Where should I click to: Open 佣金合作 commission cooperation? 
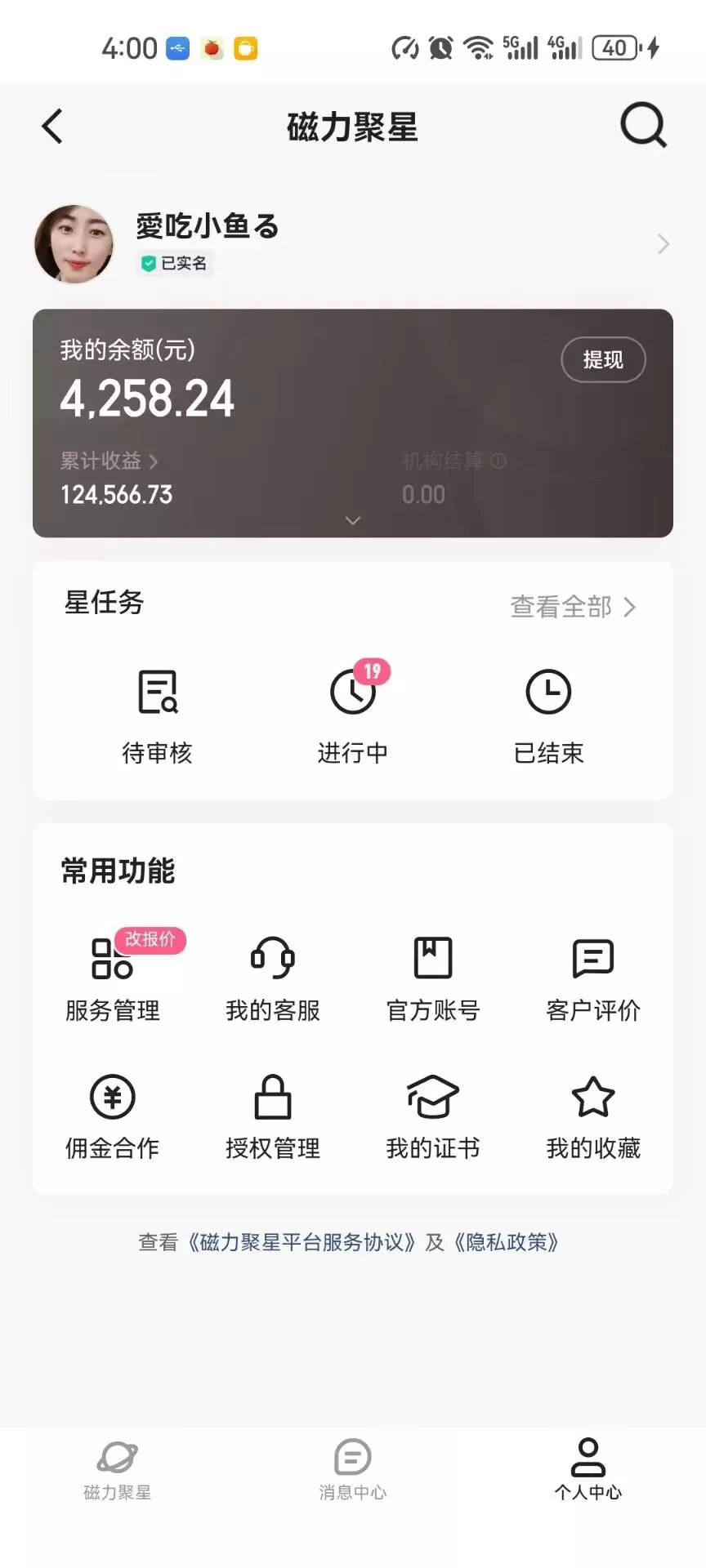click(112, 1115)
